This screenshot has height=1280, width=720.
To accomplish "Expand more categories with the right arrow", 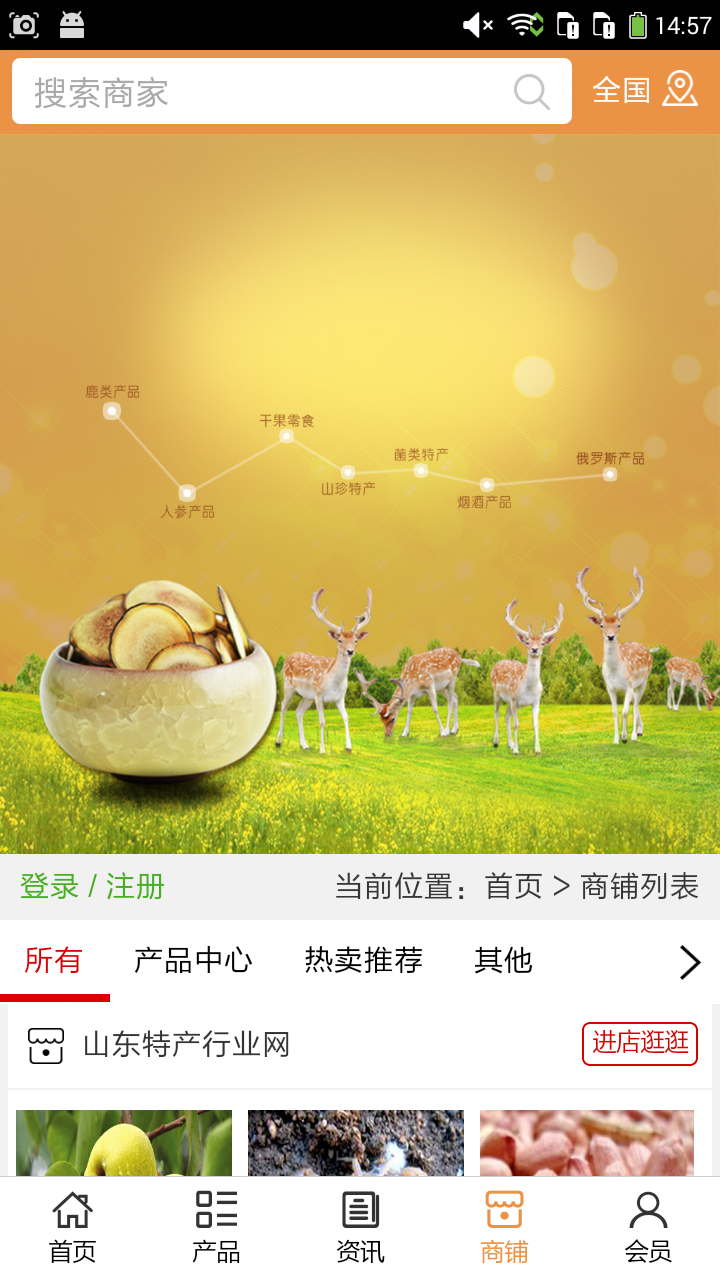I will (689, 962).
